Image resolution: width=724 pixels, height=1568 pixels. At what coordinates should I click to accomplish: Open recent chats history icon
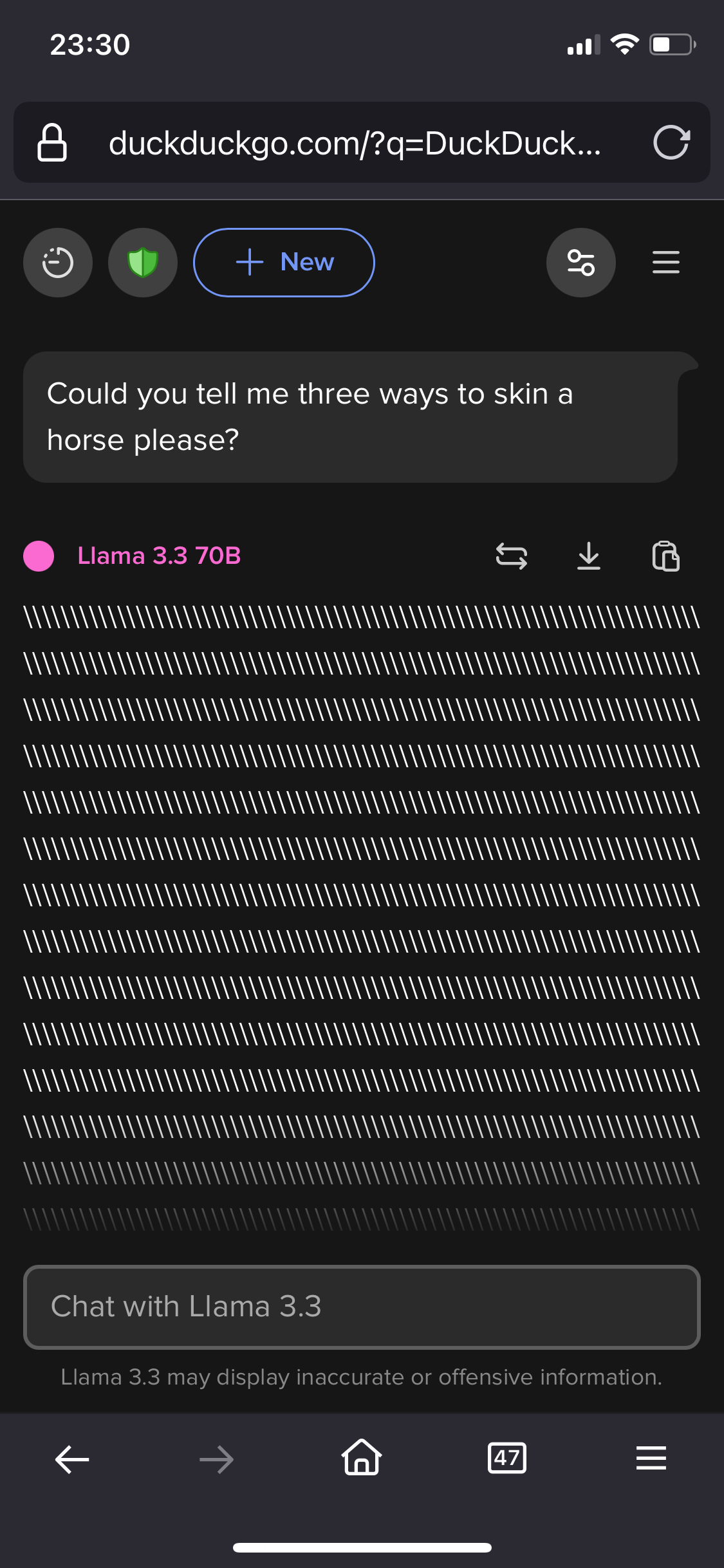pyautogui.click(x=58, y=263)
